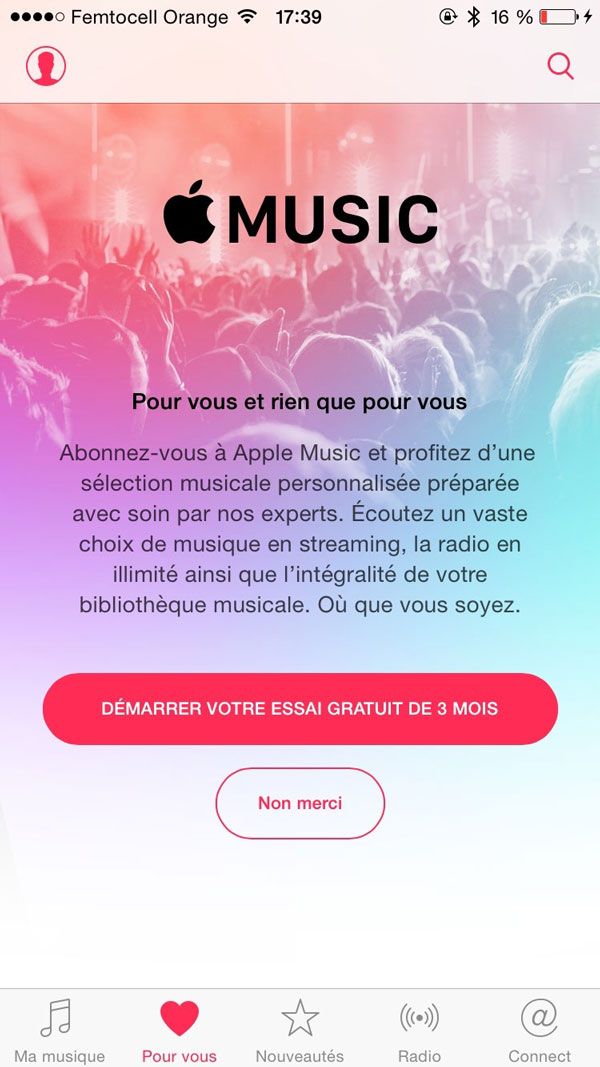
Task: Switch to the Ma musique tab
Action: coord(59,1030)
